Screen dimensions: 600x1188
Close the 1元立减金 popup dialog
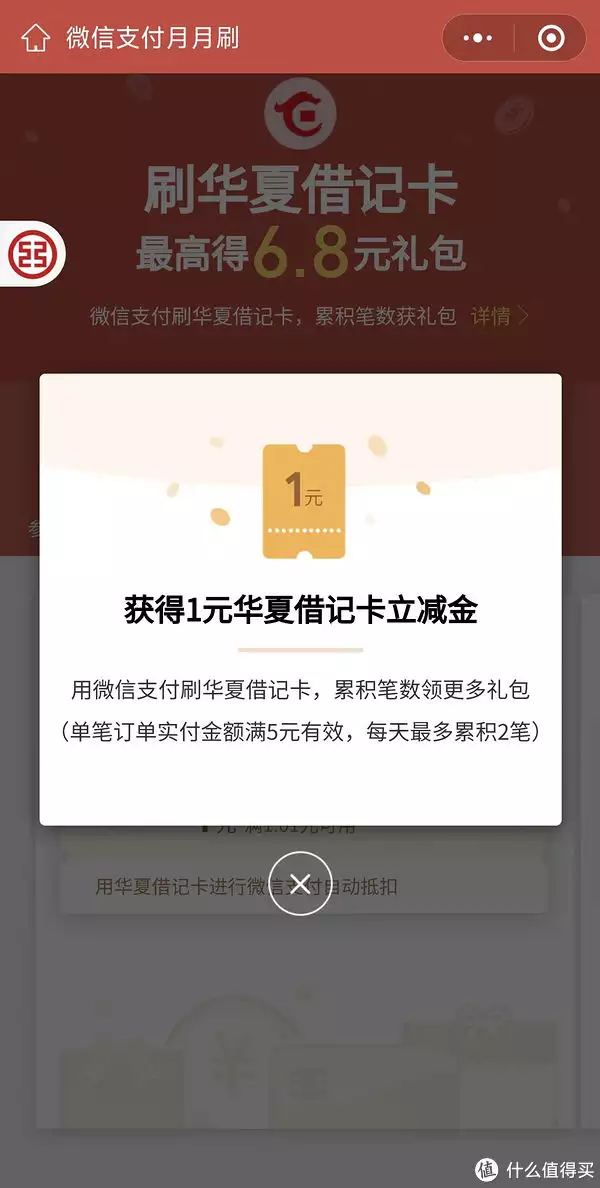click(299, 884)
